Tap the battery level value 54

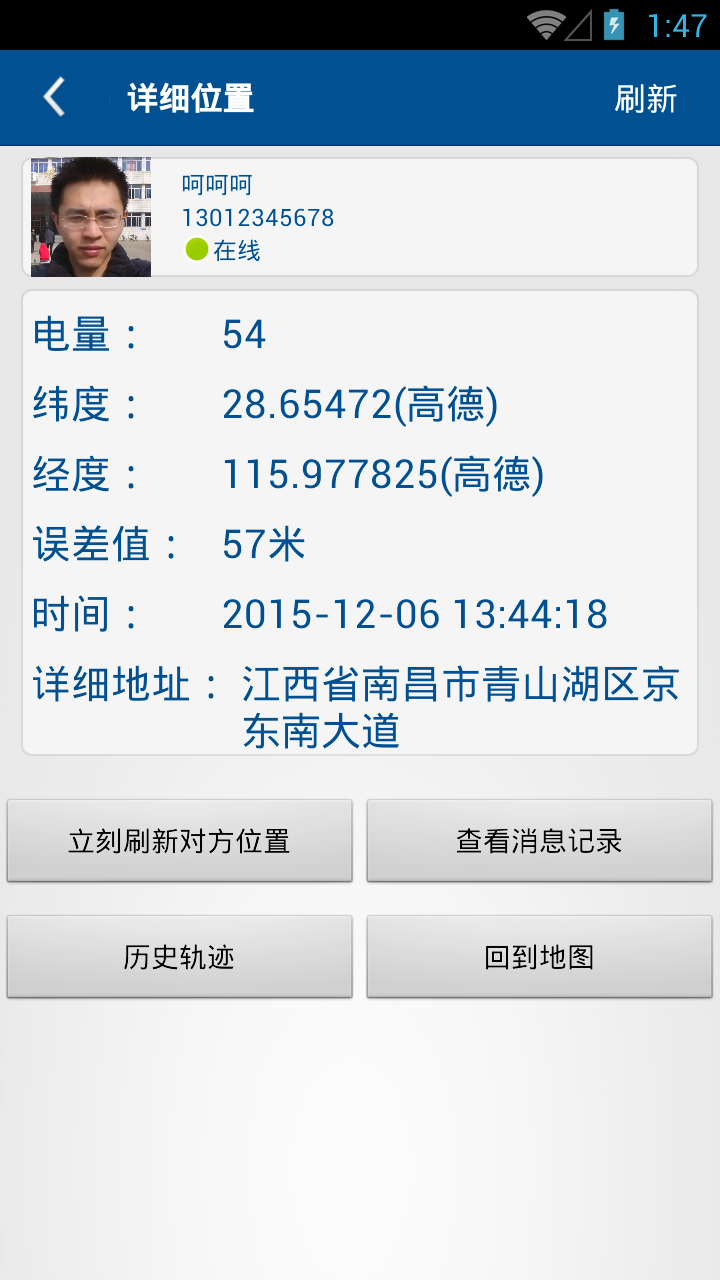click(x=245, y=334)
